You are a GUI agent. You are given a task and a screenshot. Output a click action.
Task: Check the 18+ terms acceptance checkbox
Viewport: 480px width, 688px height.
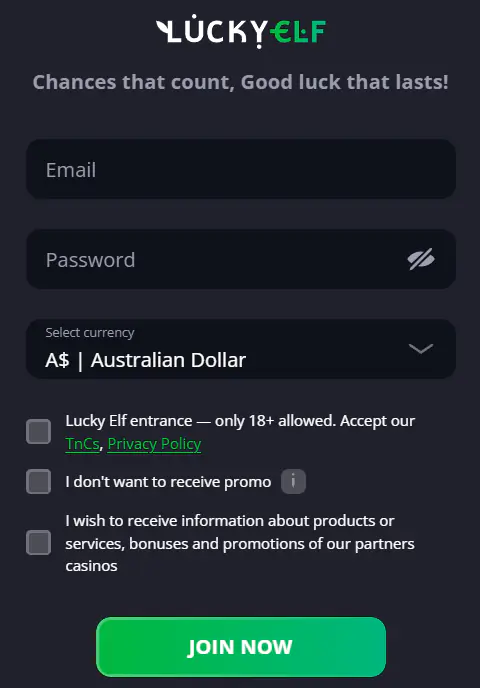click(x=39, y=431)
